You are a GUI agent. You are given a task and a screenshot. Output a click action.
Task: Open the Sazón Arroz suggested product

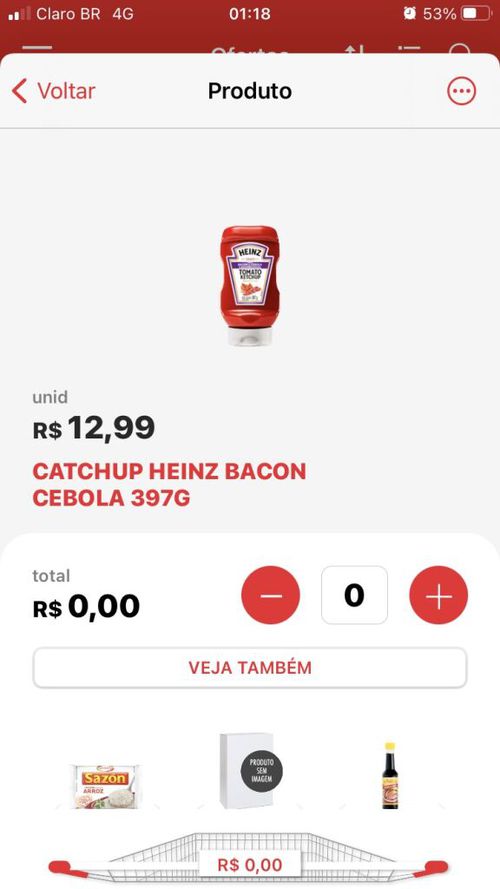pyautogui.click(x=106, y=786)
